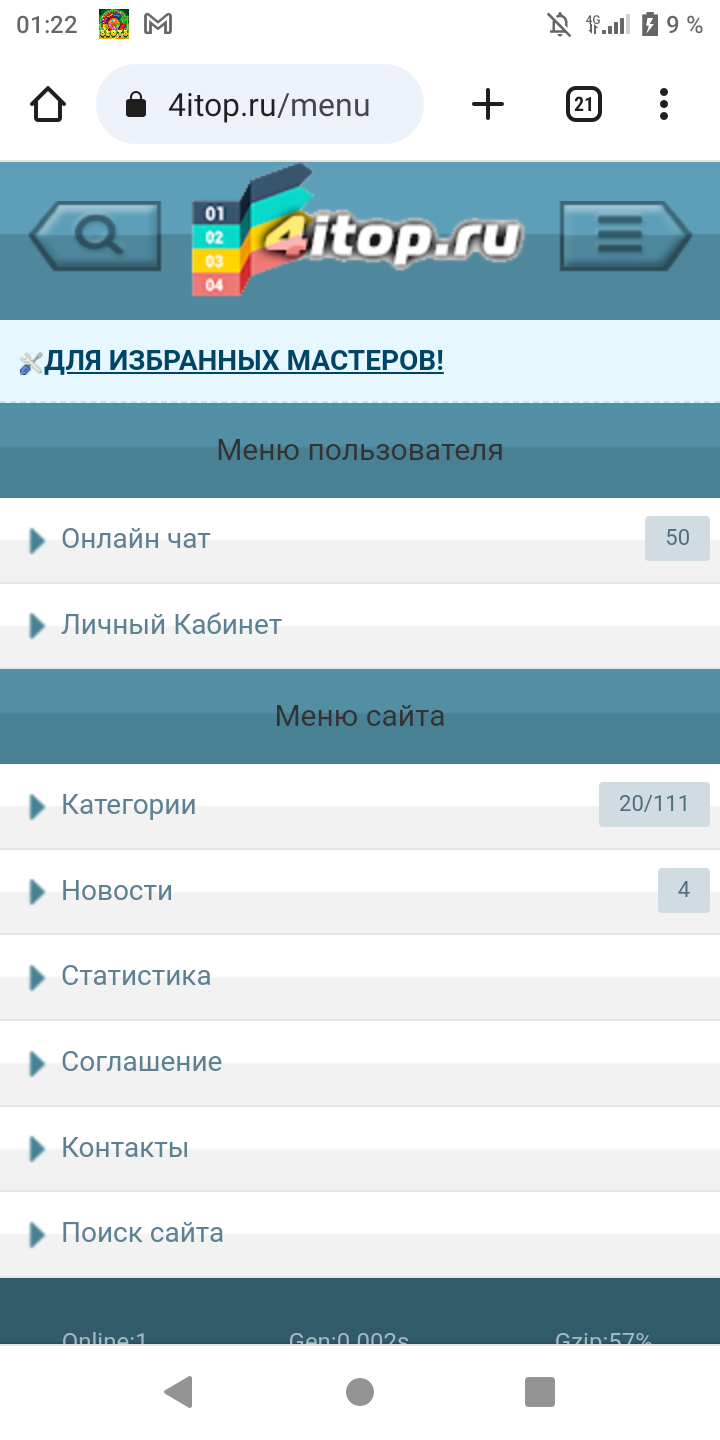Open Статистика page

coord(136,976)
